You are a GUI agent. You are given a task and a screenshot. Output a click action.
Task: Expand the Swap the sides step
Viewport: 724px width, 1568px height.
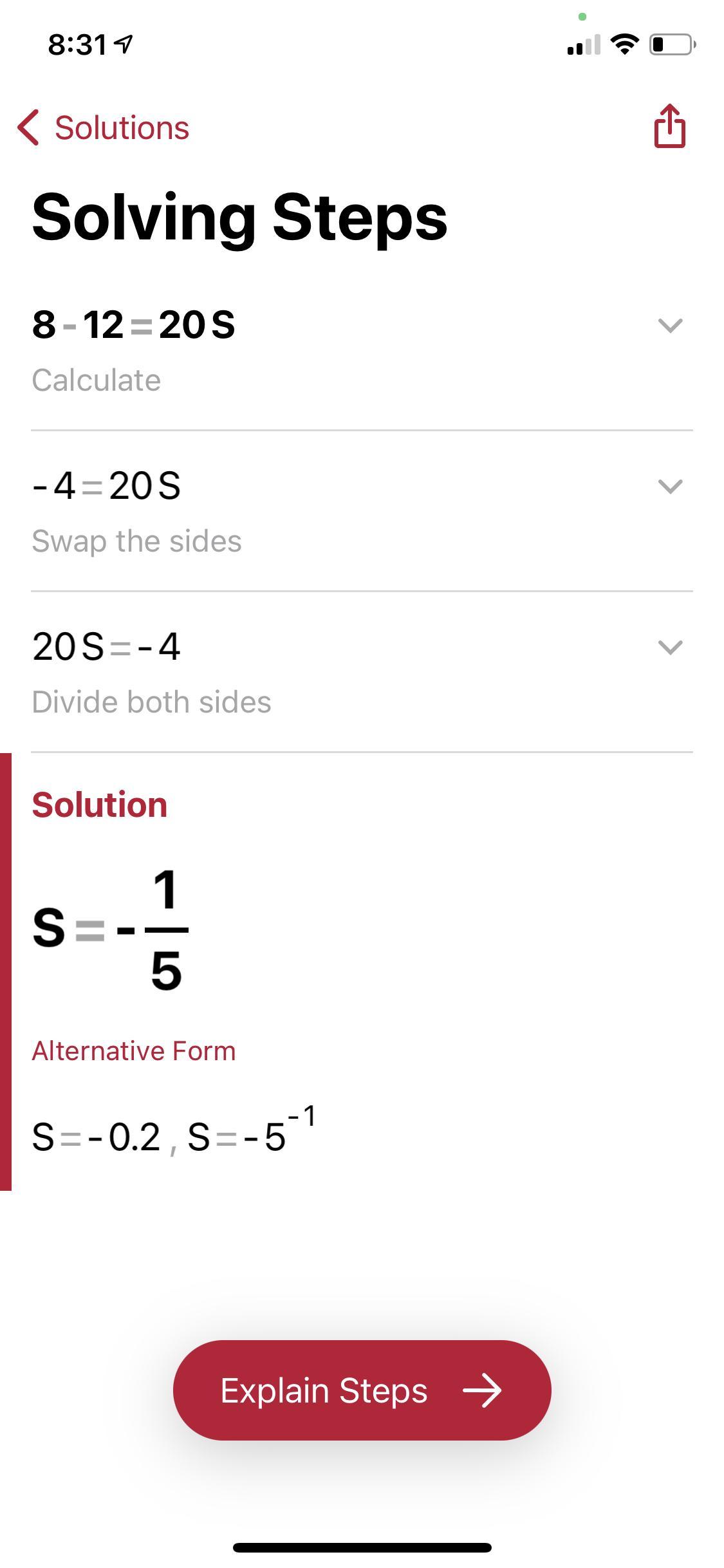click(x=670, y=486)
